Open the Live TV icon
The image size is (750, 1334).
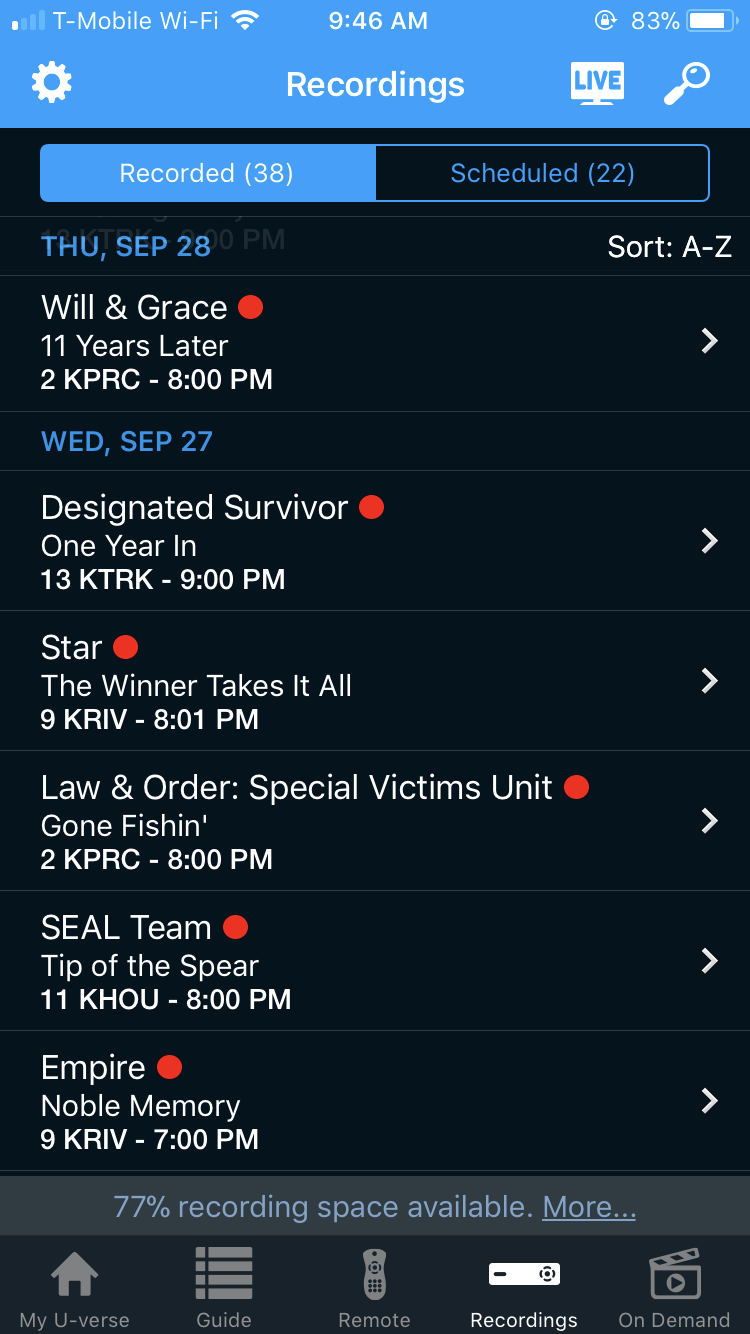597,83
